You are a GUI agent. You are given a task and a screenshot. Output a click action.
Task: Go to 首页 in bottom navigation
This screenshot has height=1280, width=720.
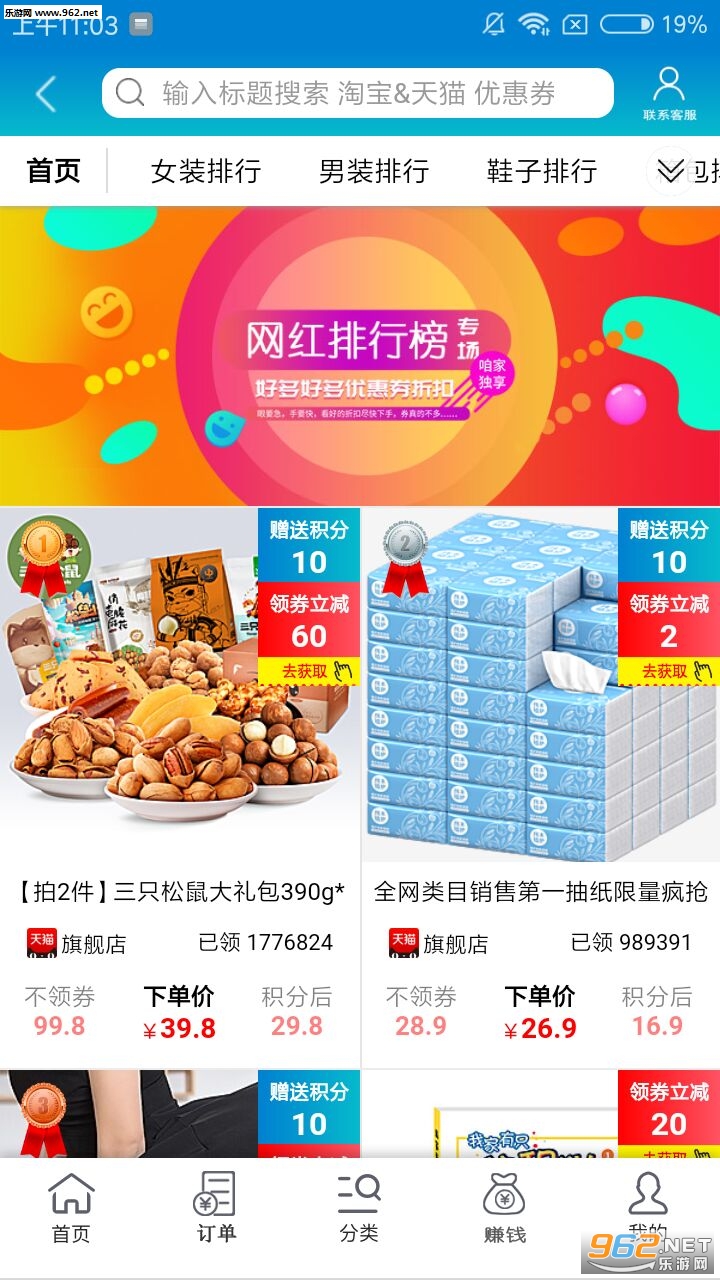71,1208
